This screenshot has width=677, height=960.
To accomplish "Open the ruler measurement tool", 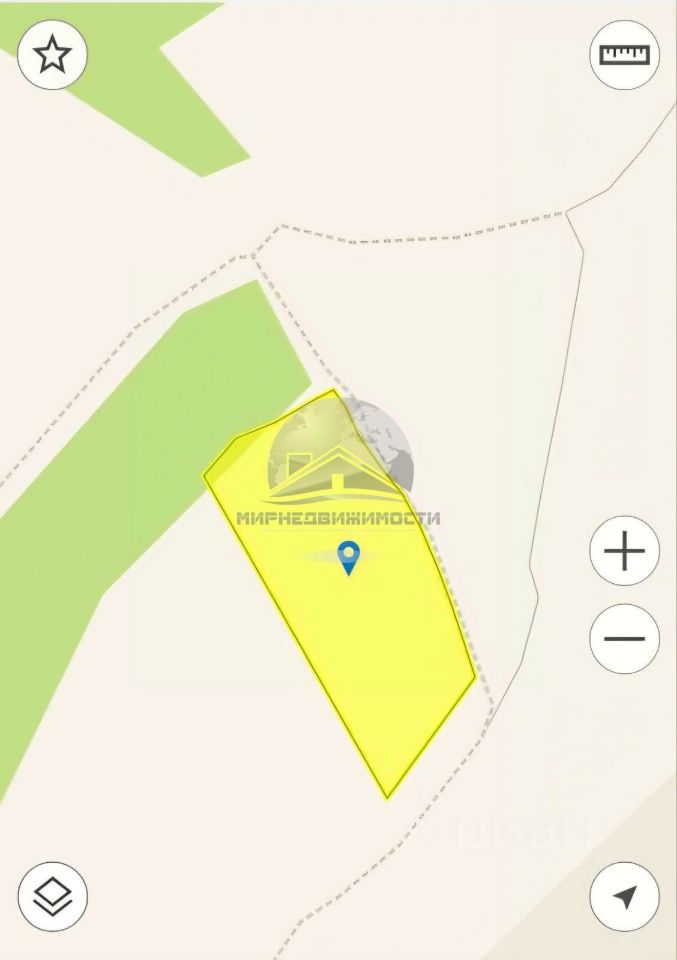I will (x=624, y=54).
